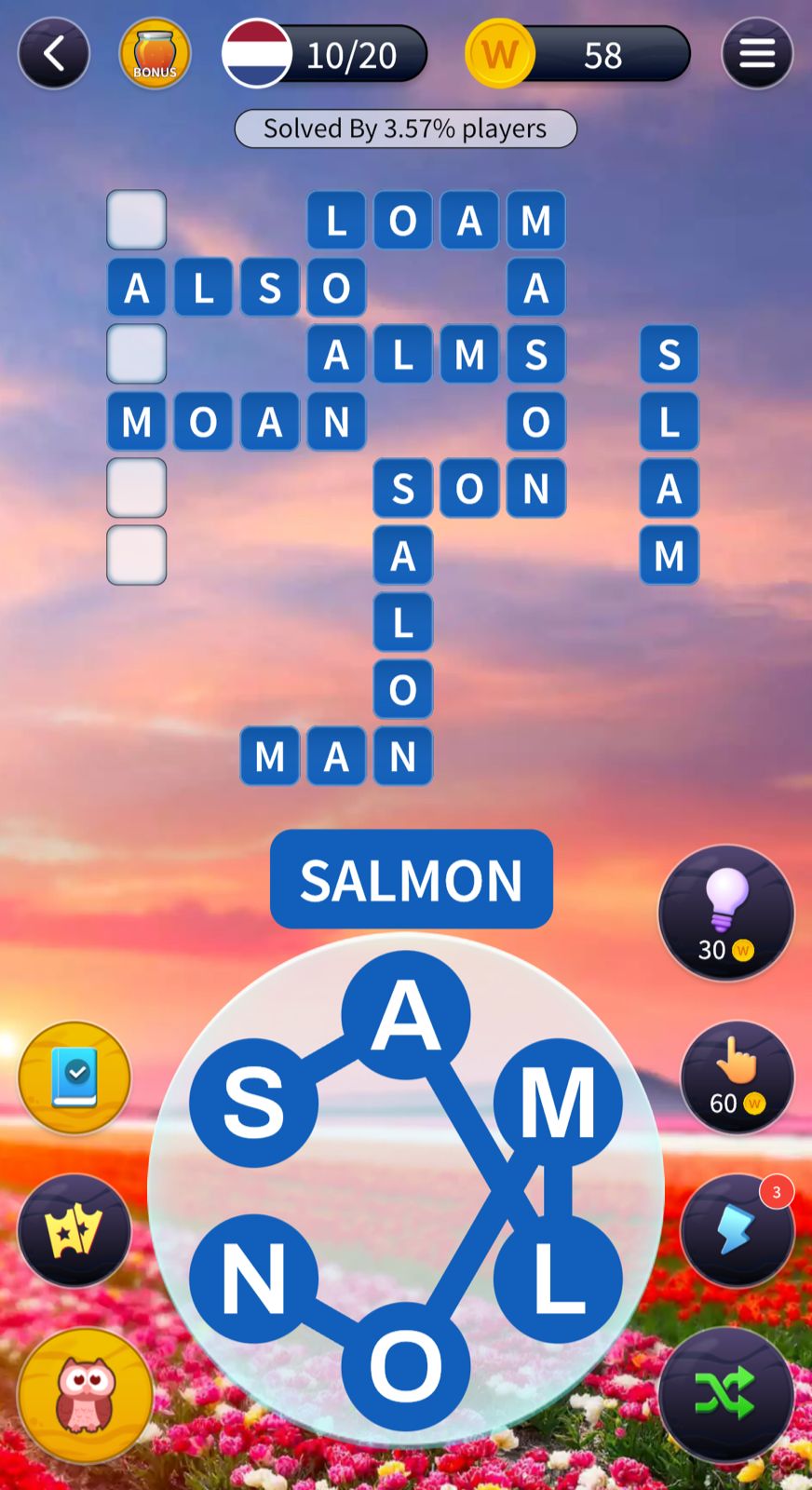
Task: Select letter S in the wheel
Action: tap(253, 1103)
